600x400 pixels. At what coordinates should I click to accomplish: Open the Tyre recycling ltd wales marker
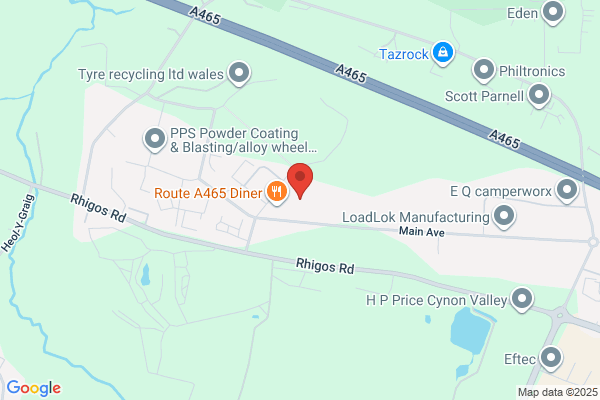pos(239,72)
